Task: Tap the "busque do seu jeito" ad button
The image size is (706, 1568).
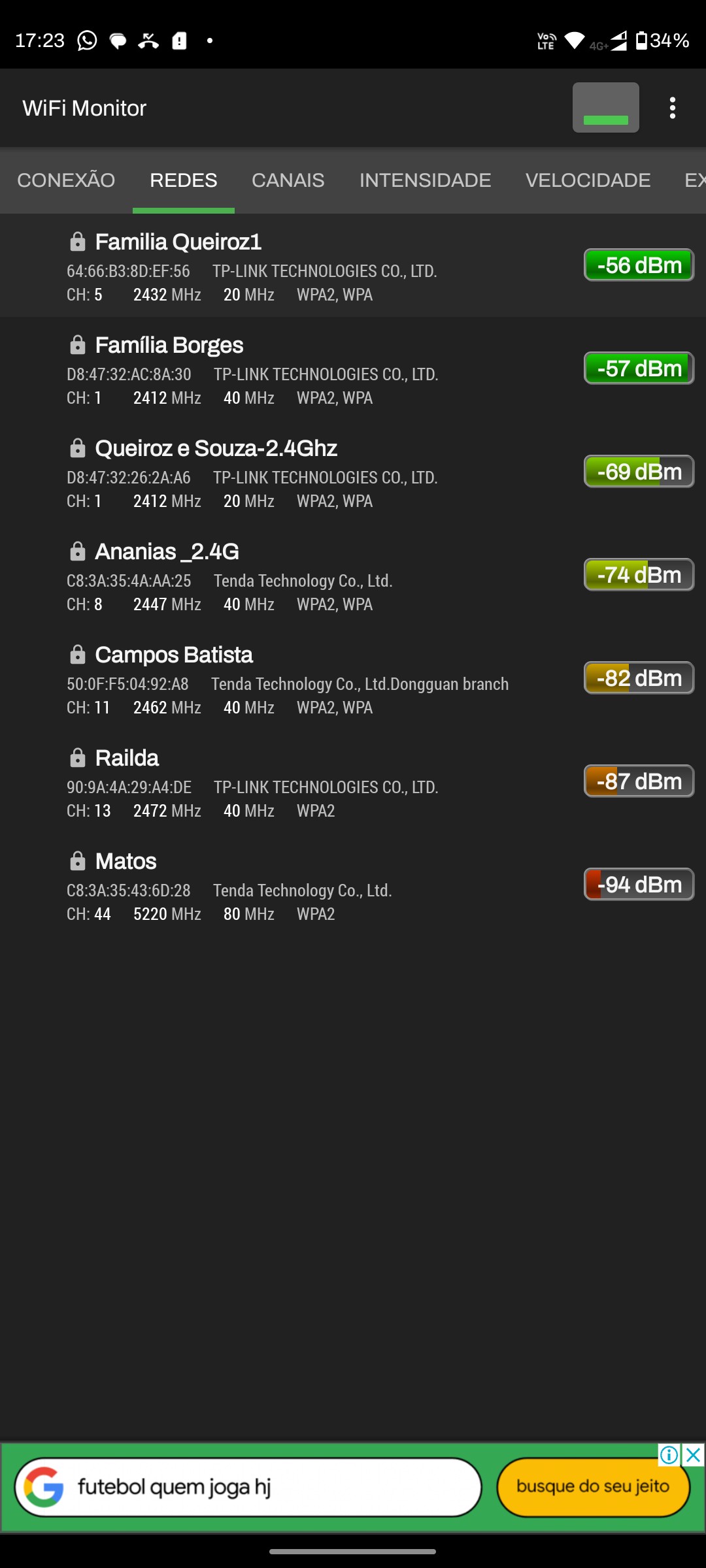Action: (593, 1487)
